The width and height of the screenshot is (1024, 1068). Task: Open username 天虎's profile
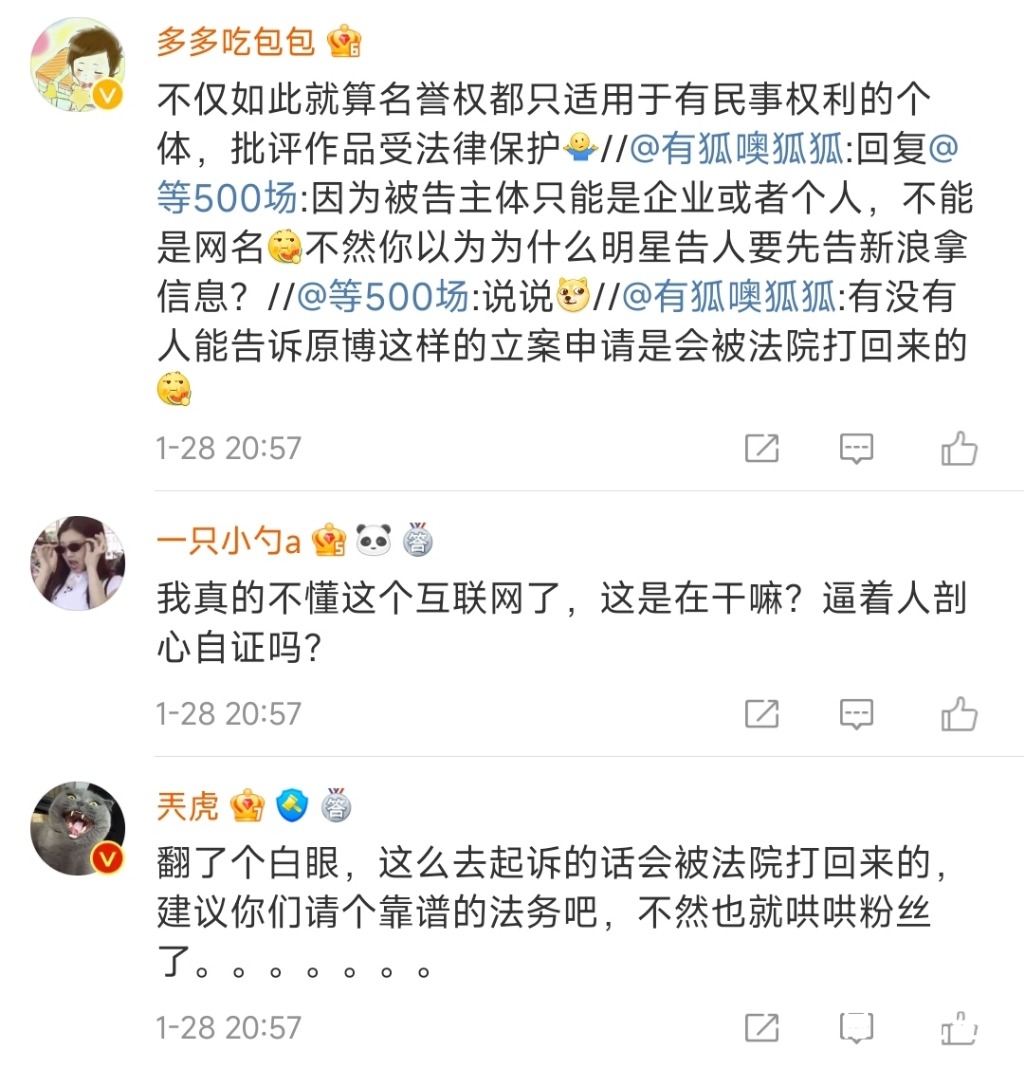click(x=187, y=805)
